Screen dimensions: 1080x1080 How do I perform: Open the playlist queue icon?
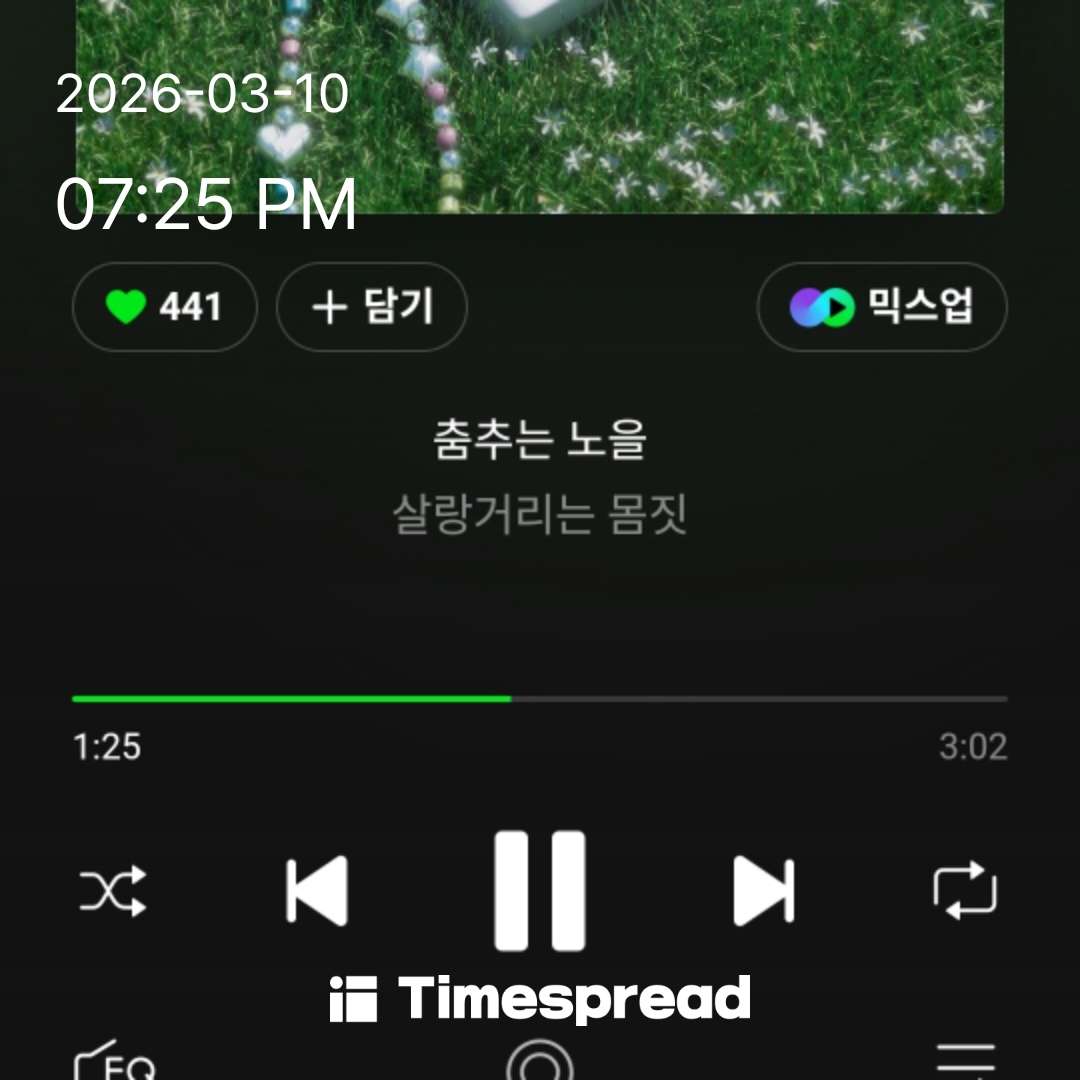pyautogui.click(x=965, y=1062)
